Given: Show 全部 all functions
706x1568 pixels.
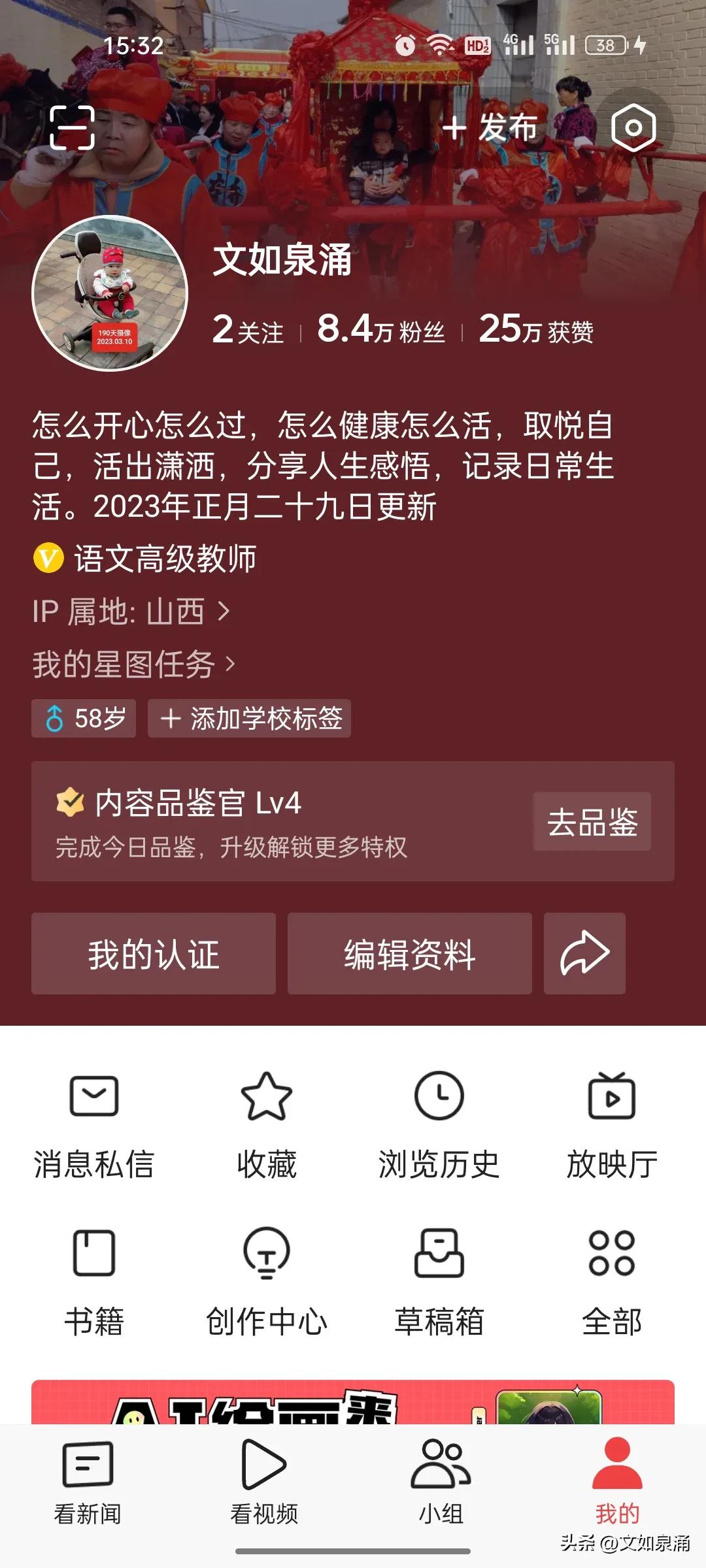Looking at the screenshot, I should click(612, 1281).
